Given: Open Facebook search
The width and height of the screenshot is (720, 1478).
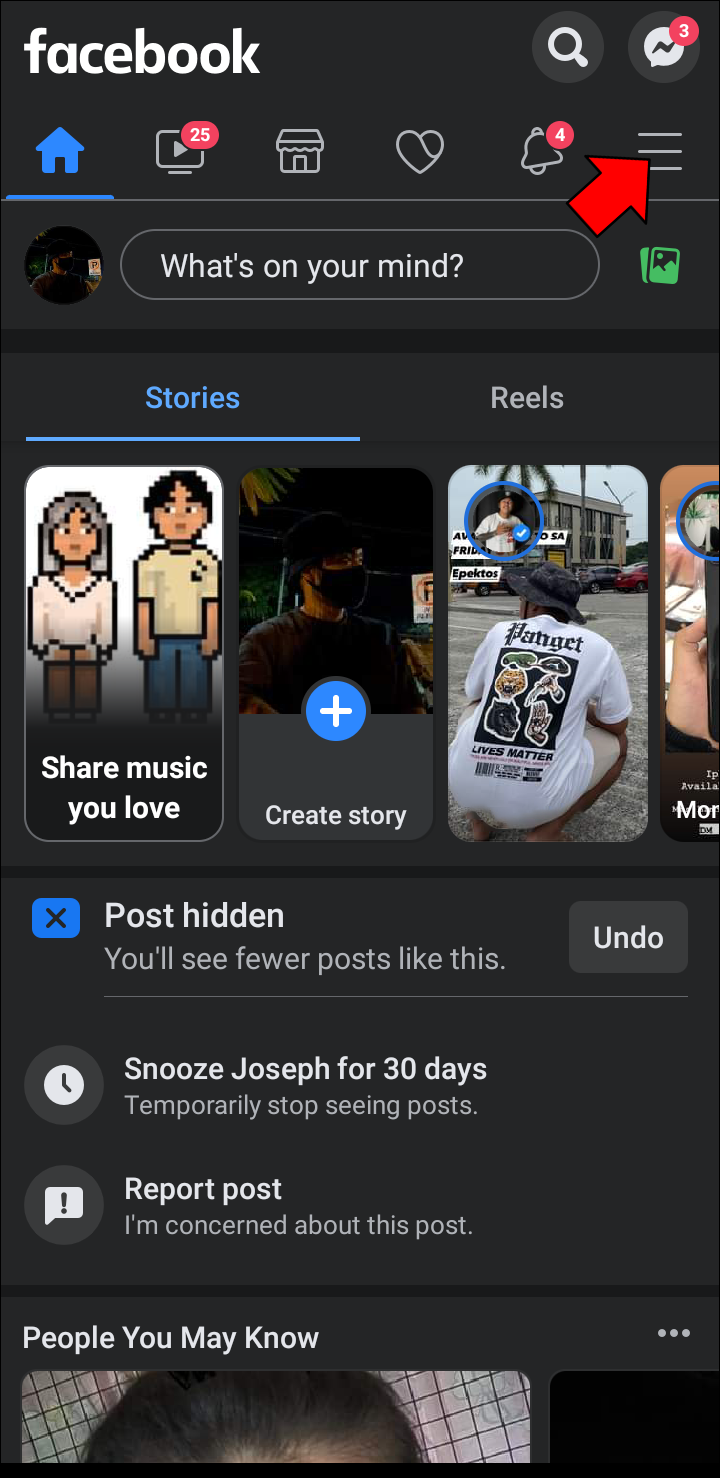Looking at the screenshot, I should (x=567, y=47).
